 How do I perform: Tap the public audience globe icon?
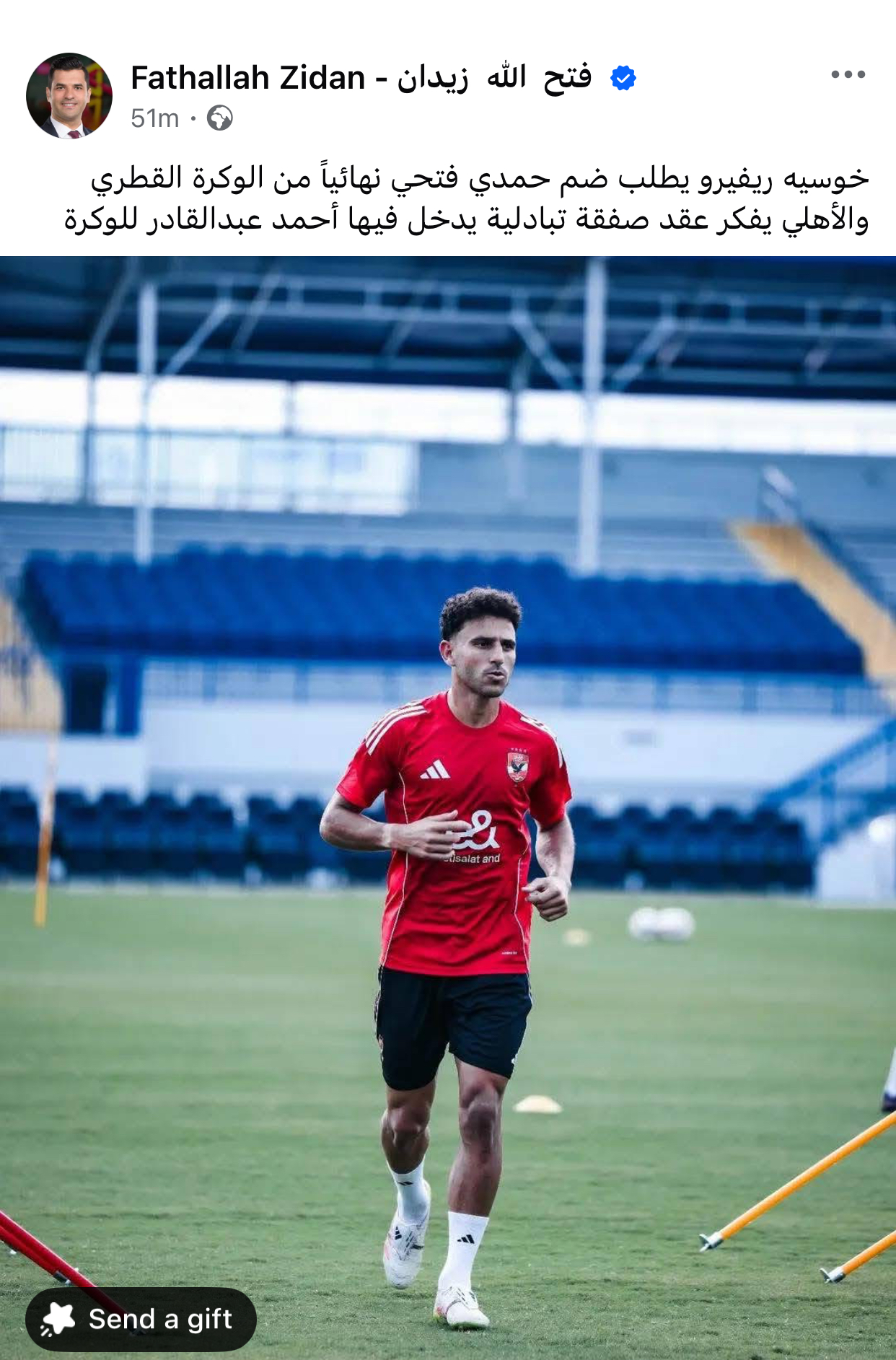pos(219,118)
